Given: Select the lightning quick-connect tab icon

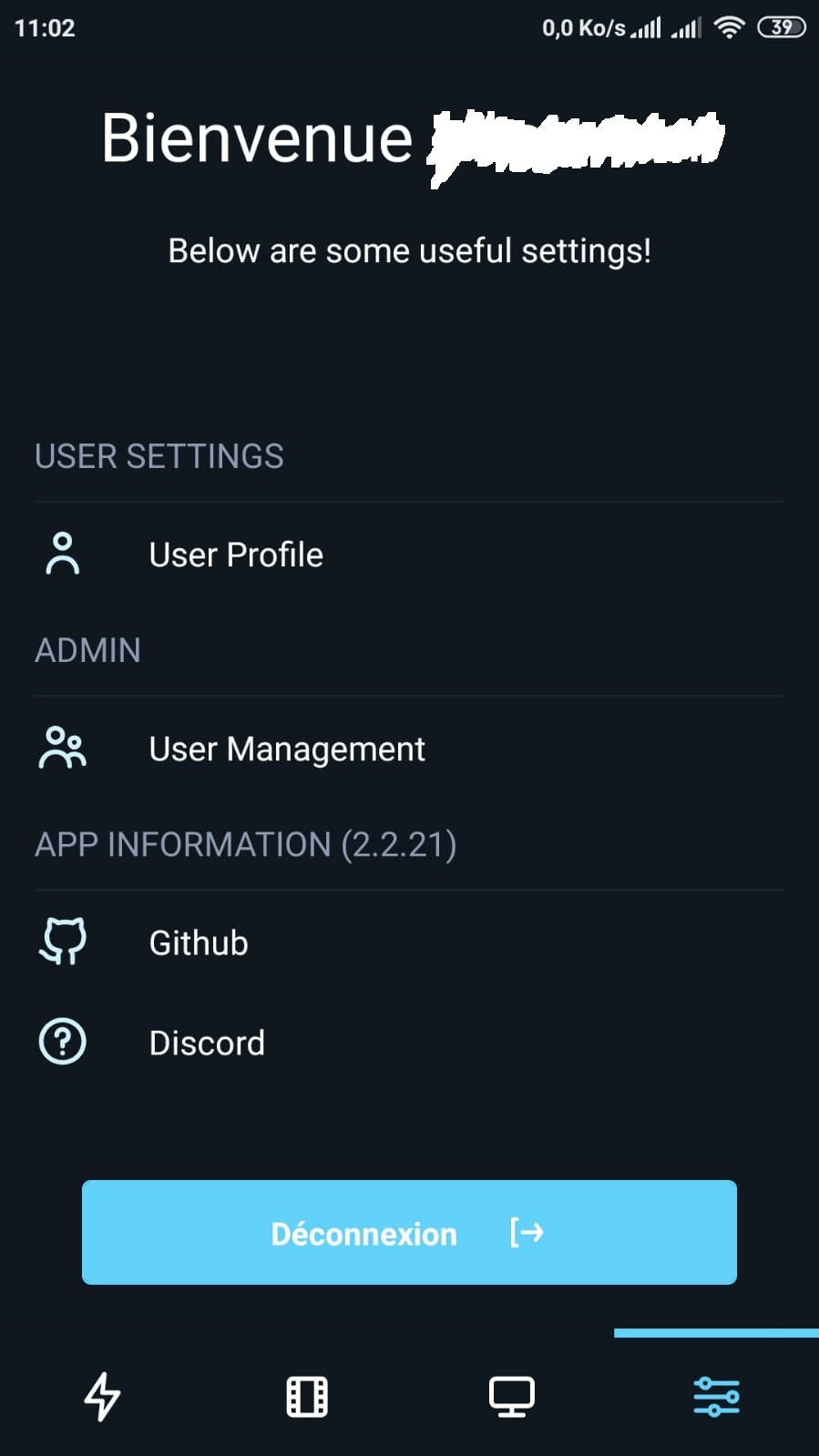Looking at the screenshot, I should [x=102, y=1396].
